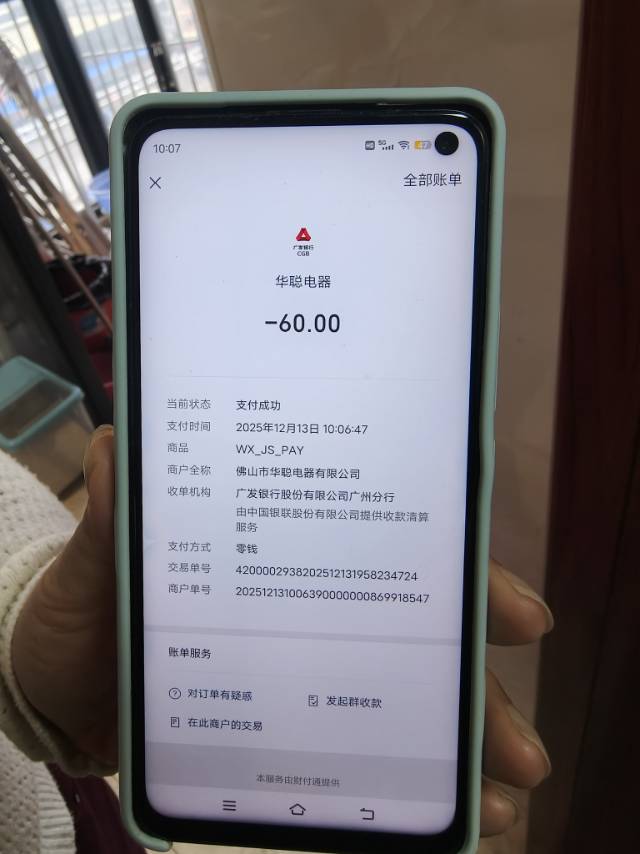The width and height of the screenshot is (640, 854).
Task: Open the recent apps menu
Action: (x=229, y=805)
